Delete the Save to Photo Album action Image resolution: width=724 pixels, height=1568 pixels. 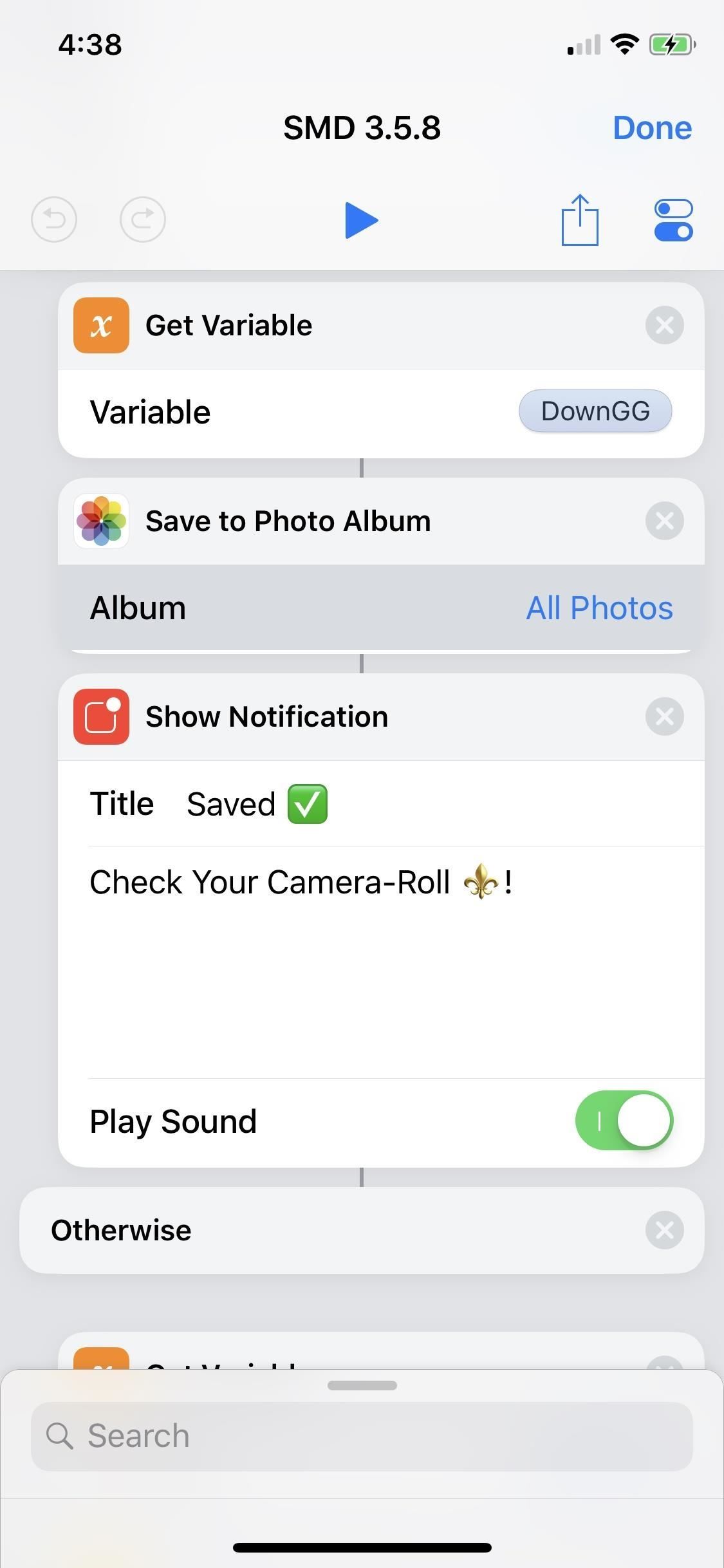(x=664, y=521)
